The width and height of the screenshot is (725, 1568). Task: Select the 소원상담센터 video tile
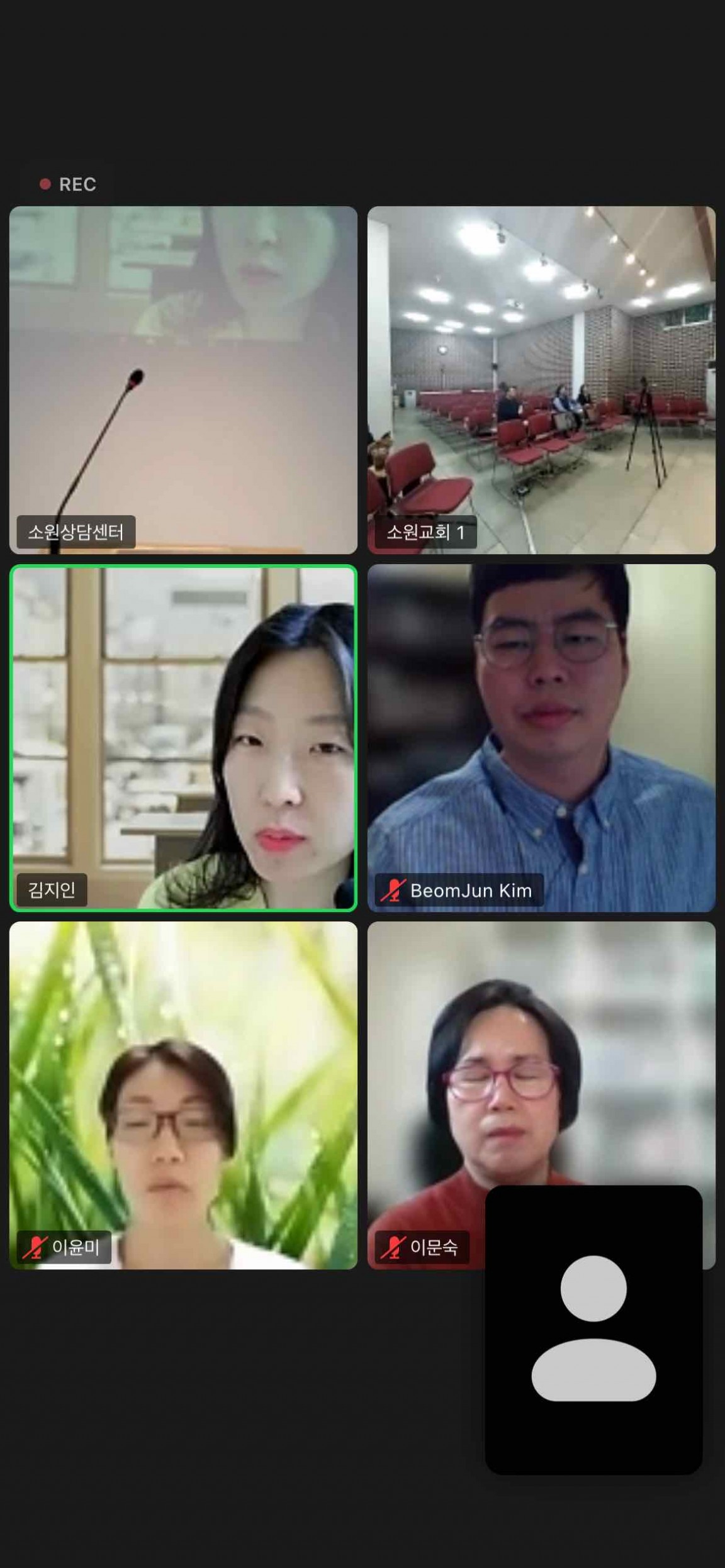183,380
